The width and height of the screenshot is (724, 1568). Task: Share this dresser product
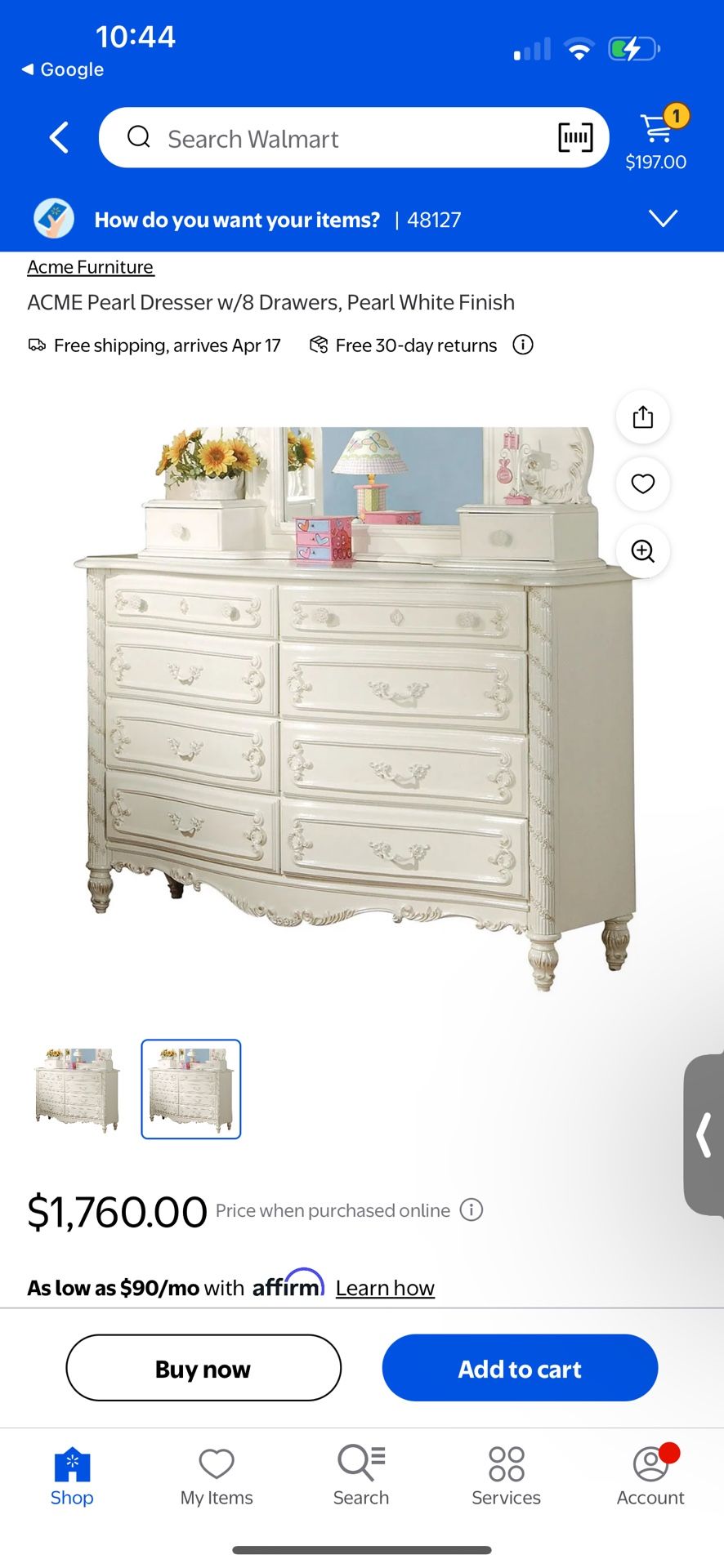point(643,417)
